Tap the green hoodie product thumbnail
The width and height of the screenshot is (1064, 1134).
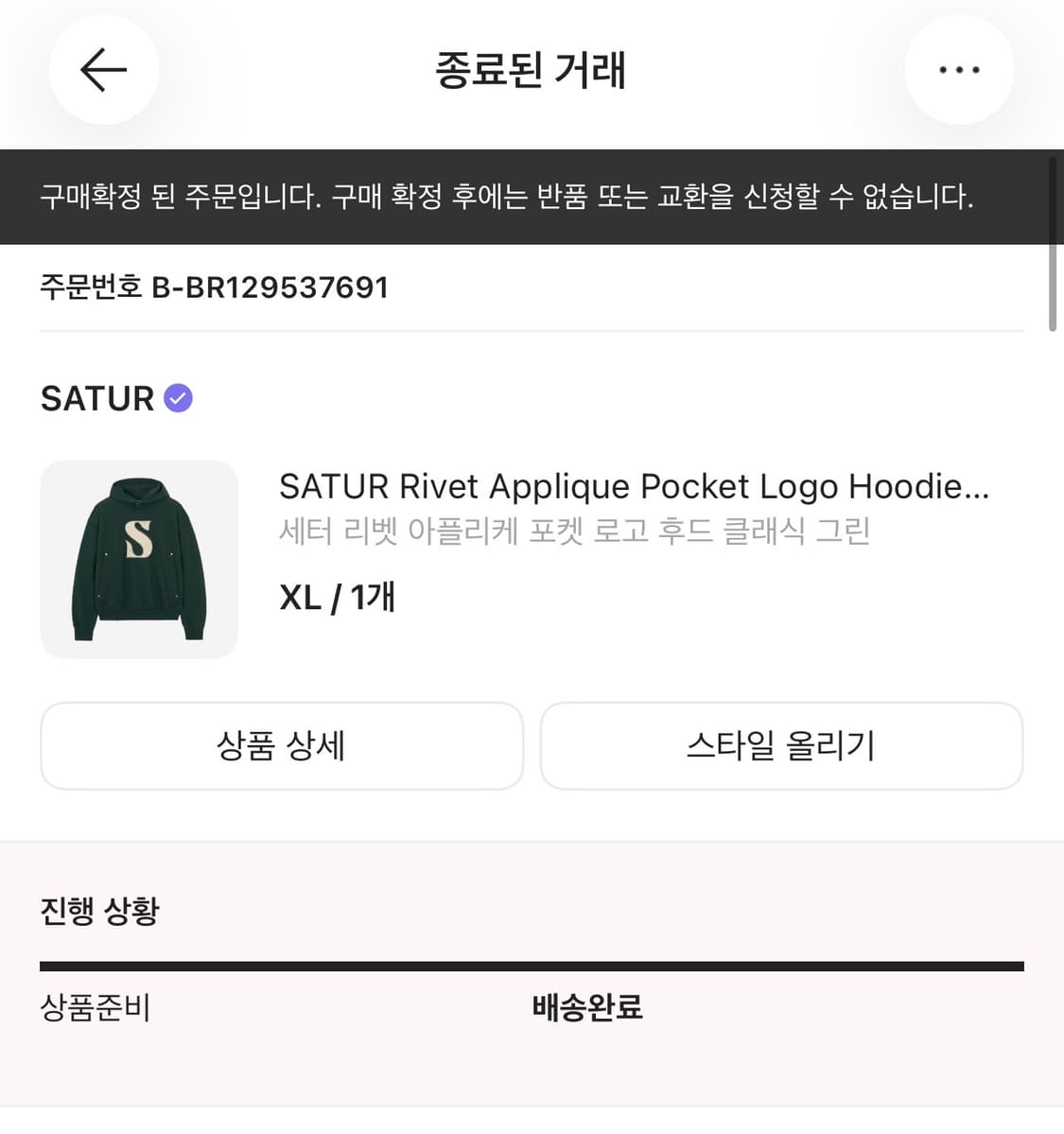pyautogui.click(x=138, y=559)
